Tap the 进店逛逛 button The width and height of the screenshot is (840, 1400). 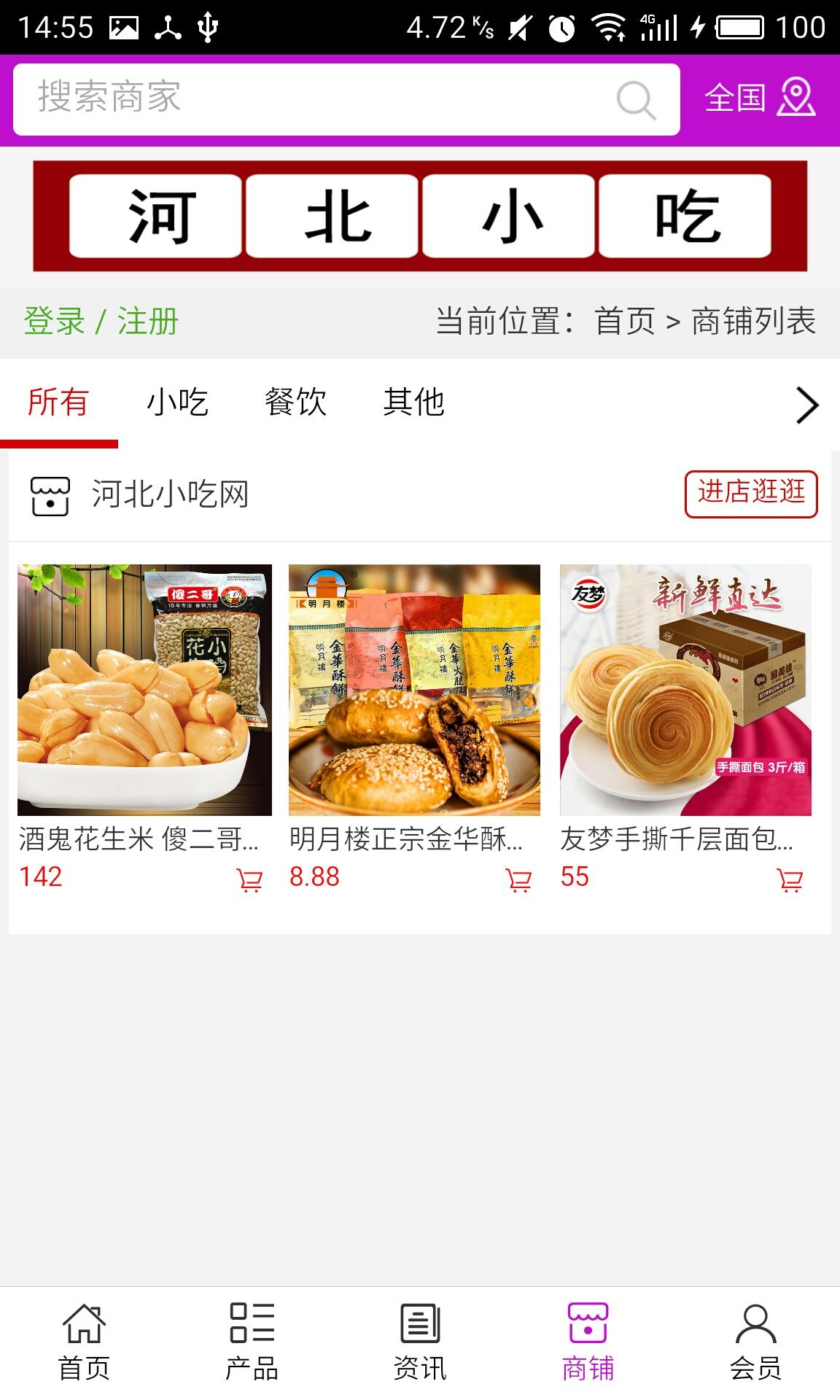pyautogui.click(x=750, y=494)
